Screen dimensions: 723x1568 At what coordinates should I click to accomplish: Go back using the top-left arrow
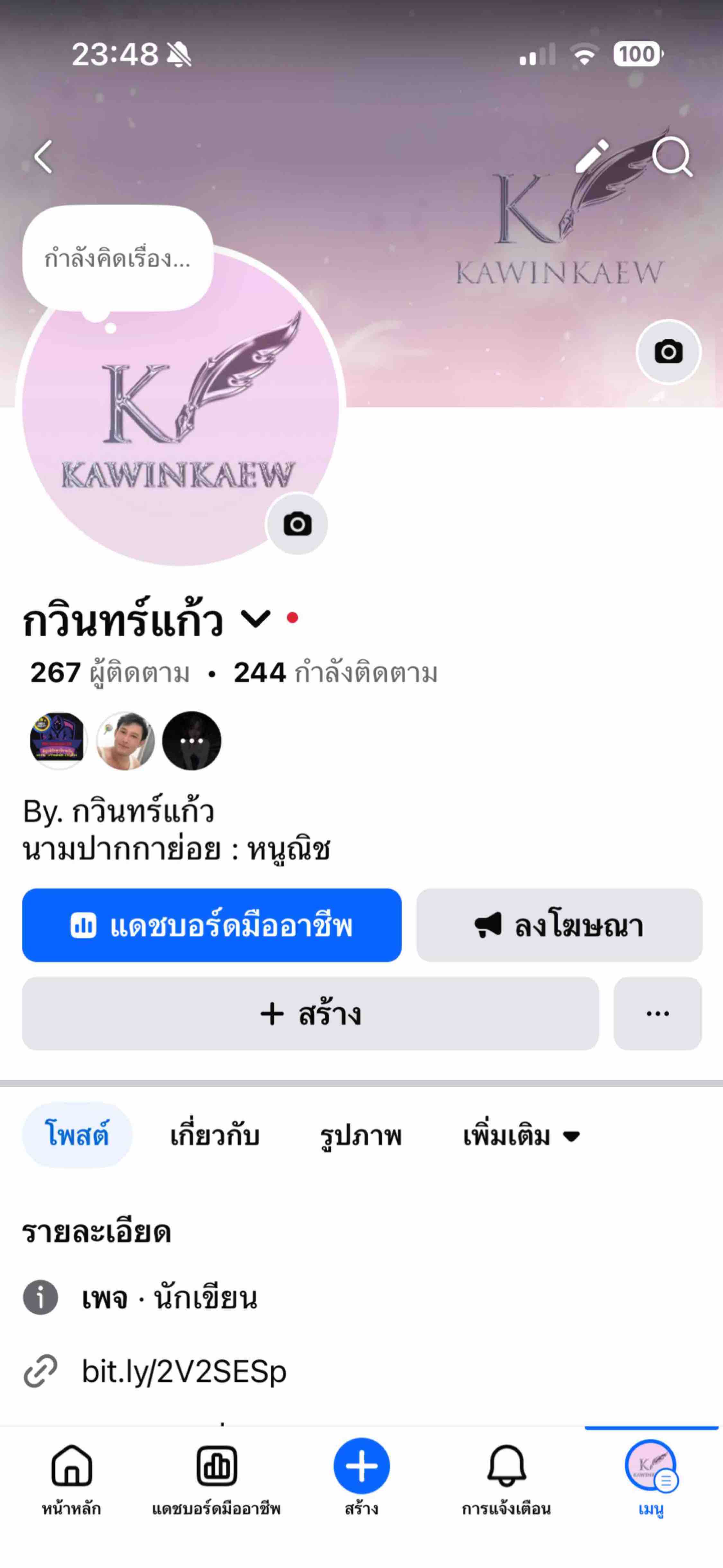point(43,157)
